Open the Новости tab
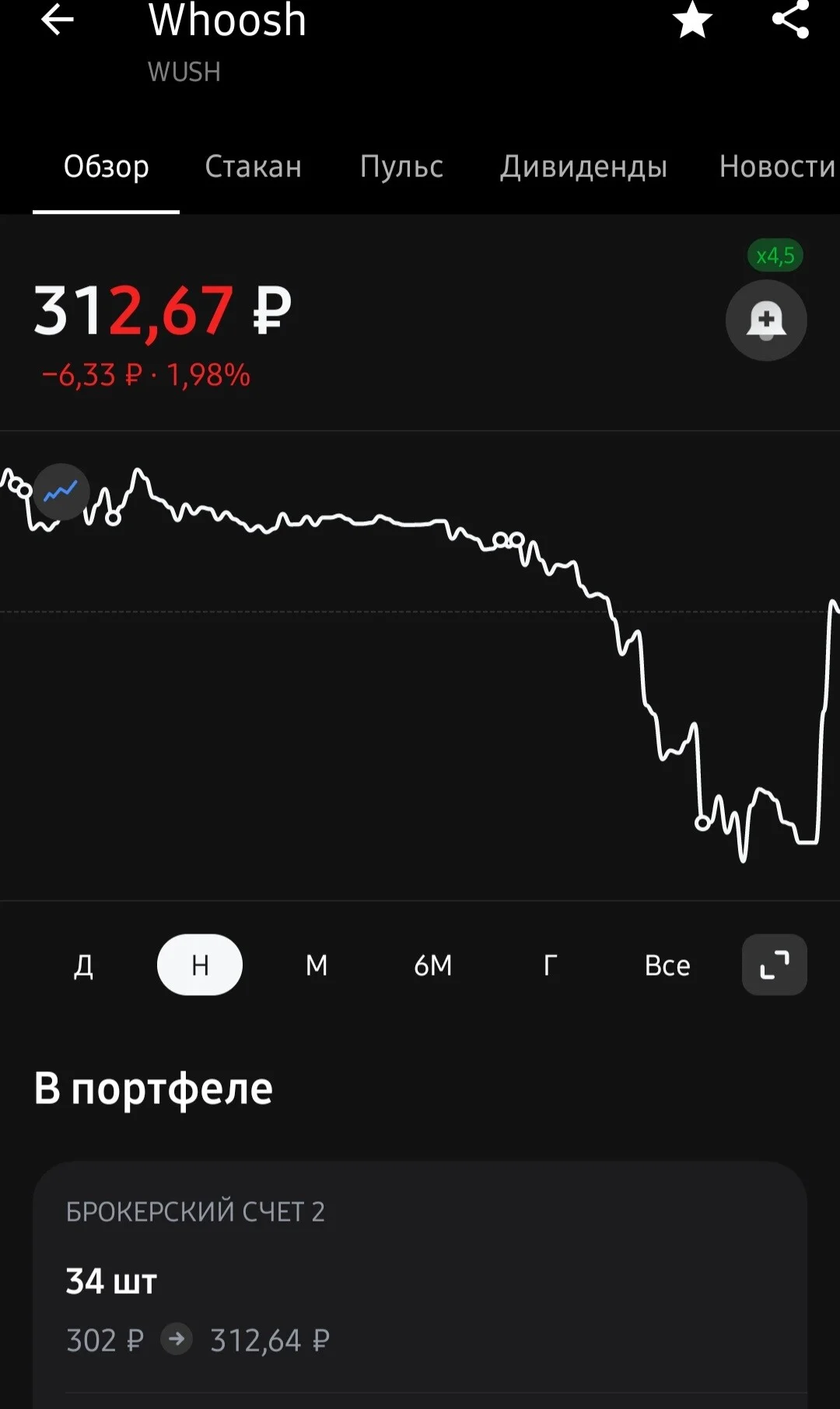The image size is (840, 1409). point(777,166)
